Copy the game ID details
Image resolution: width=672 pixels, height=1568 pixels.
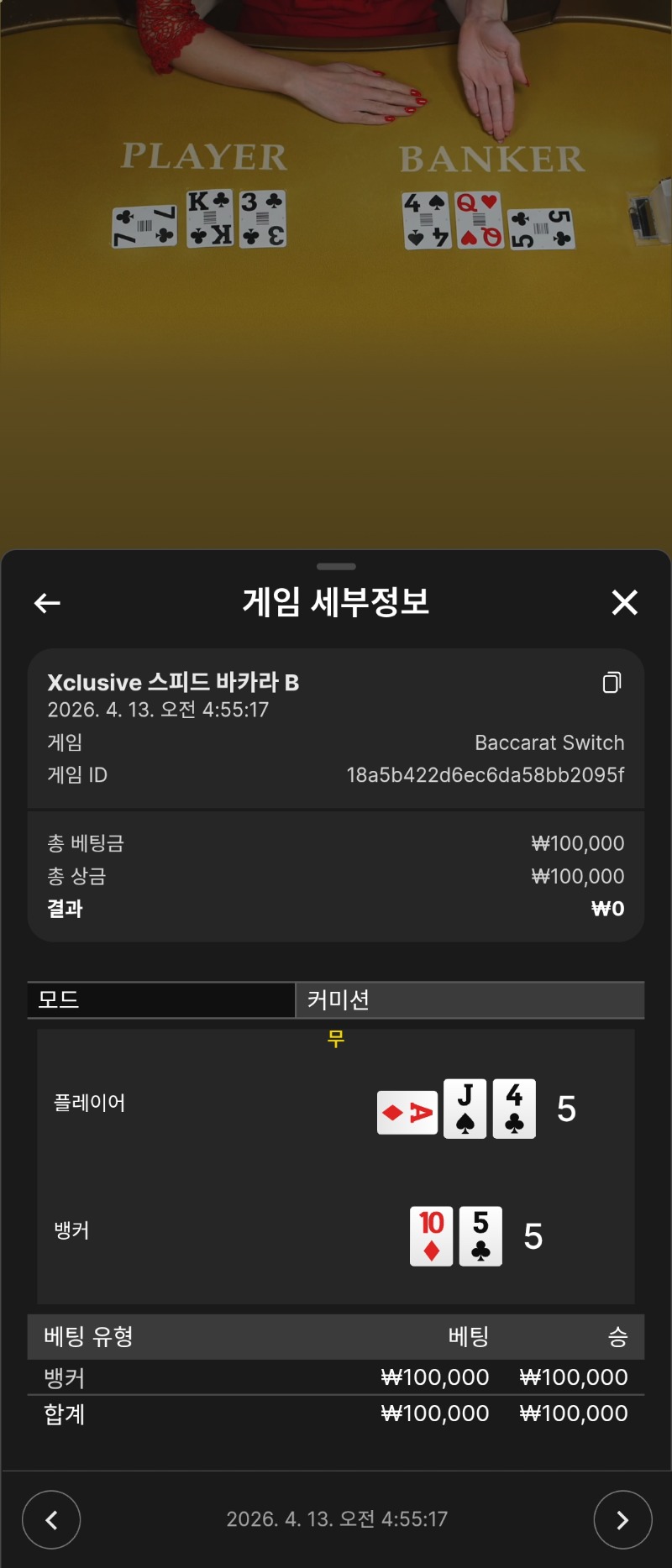612,683
